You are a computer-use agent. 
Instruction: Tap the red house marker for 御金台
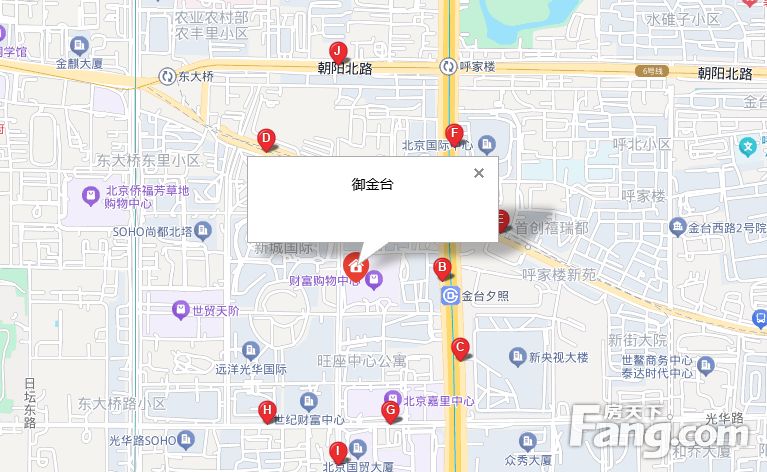point(355,266)
